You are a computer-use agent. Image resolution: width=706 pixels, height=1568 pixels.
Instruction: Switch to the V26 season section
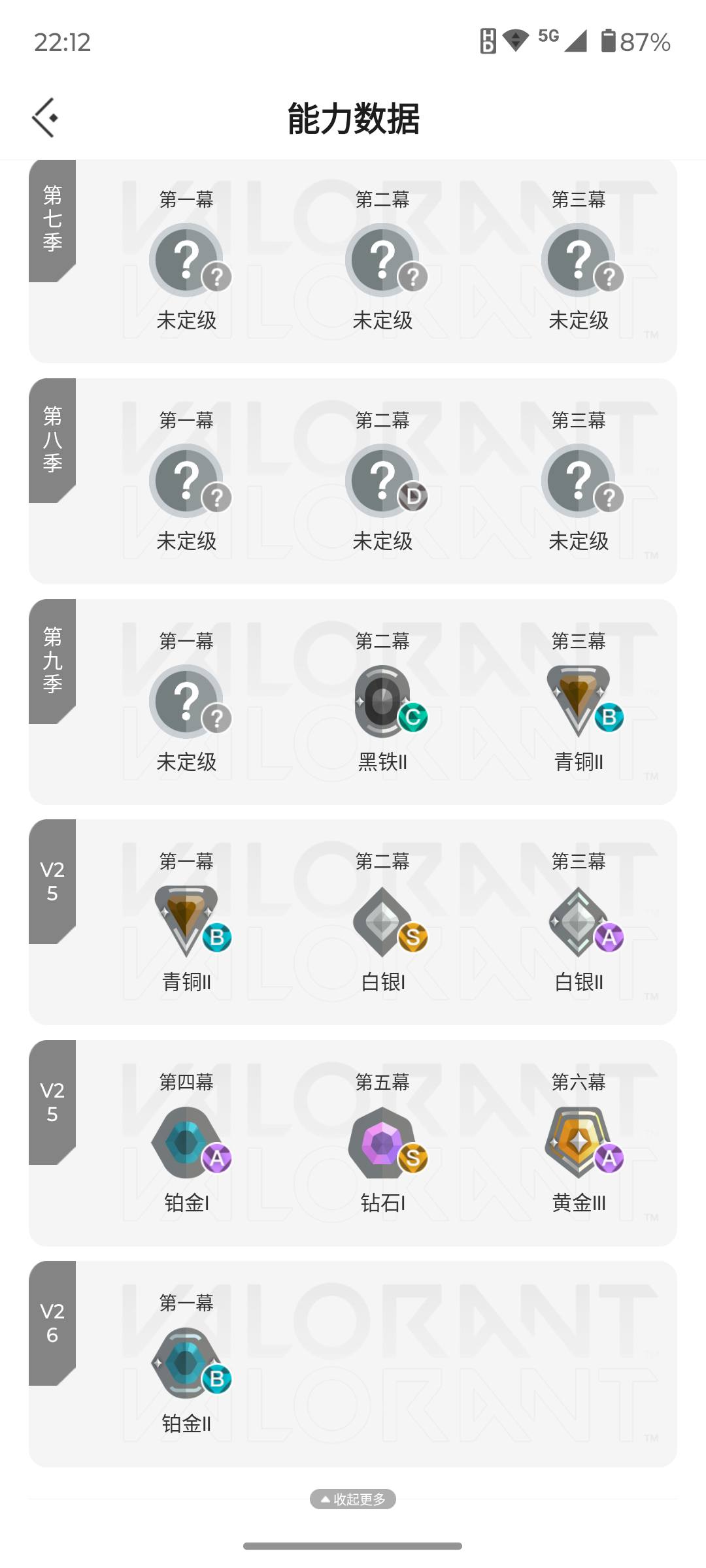pyautogui.click(x=51, y=1323)
